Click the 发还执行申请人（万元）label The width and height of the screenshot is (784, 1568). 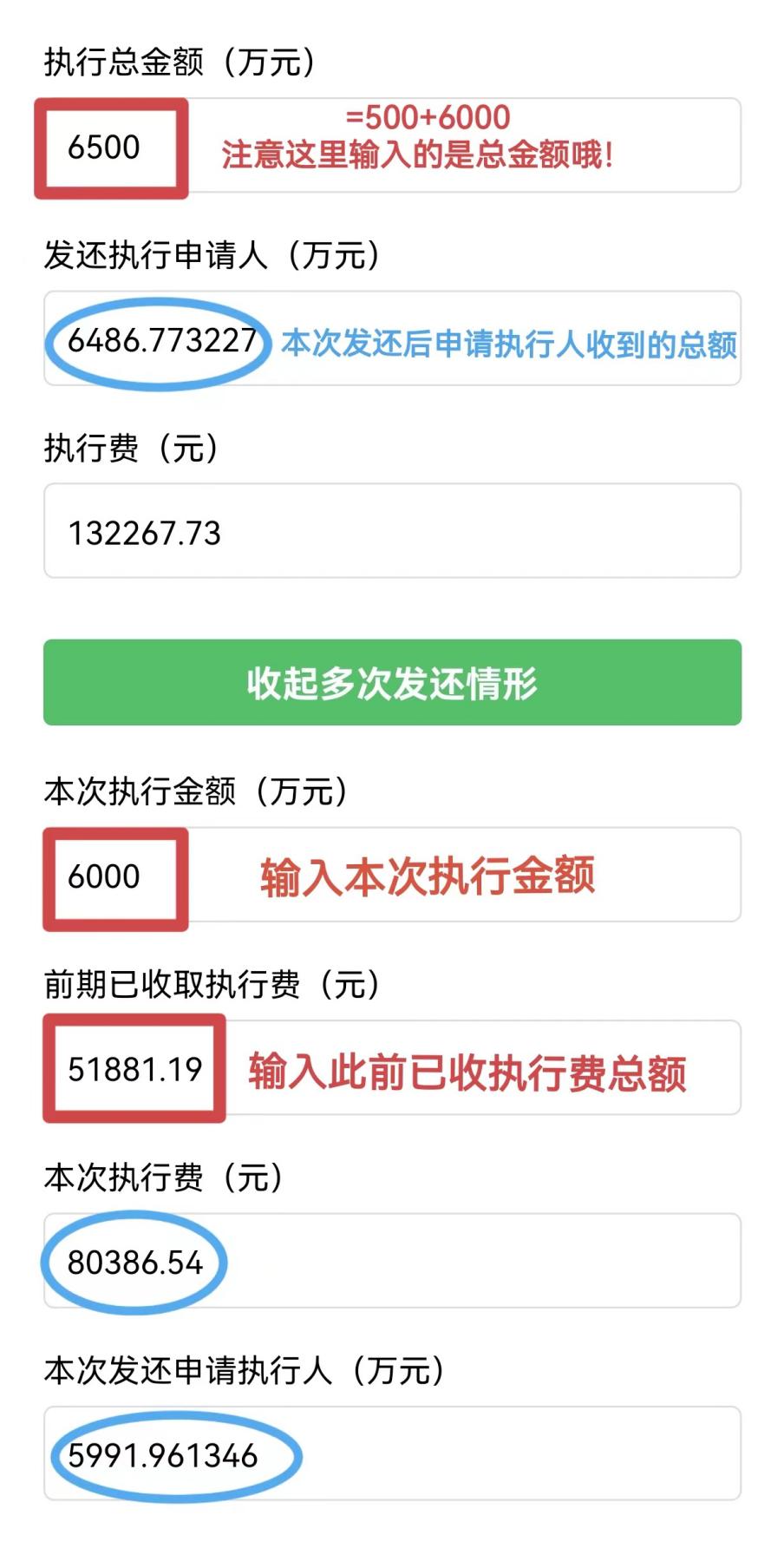pos(212,253)
